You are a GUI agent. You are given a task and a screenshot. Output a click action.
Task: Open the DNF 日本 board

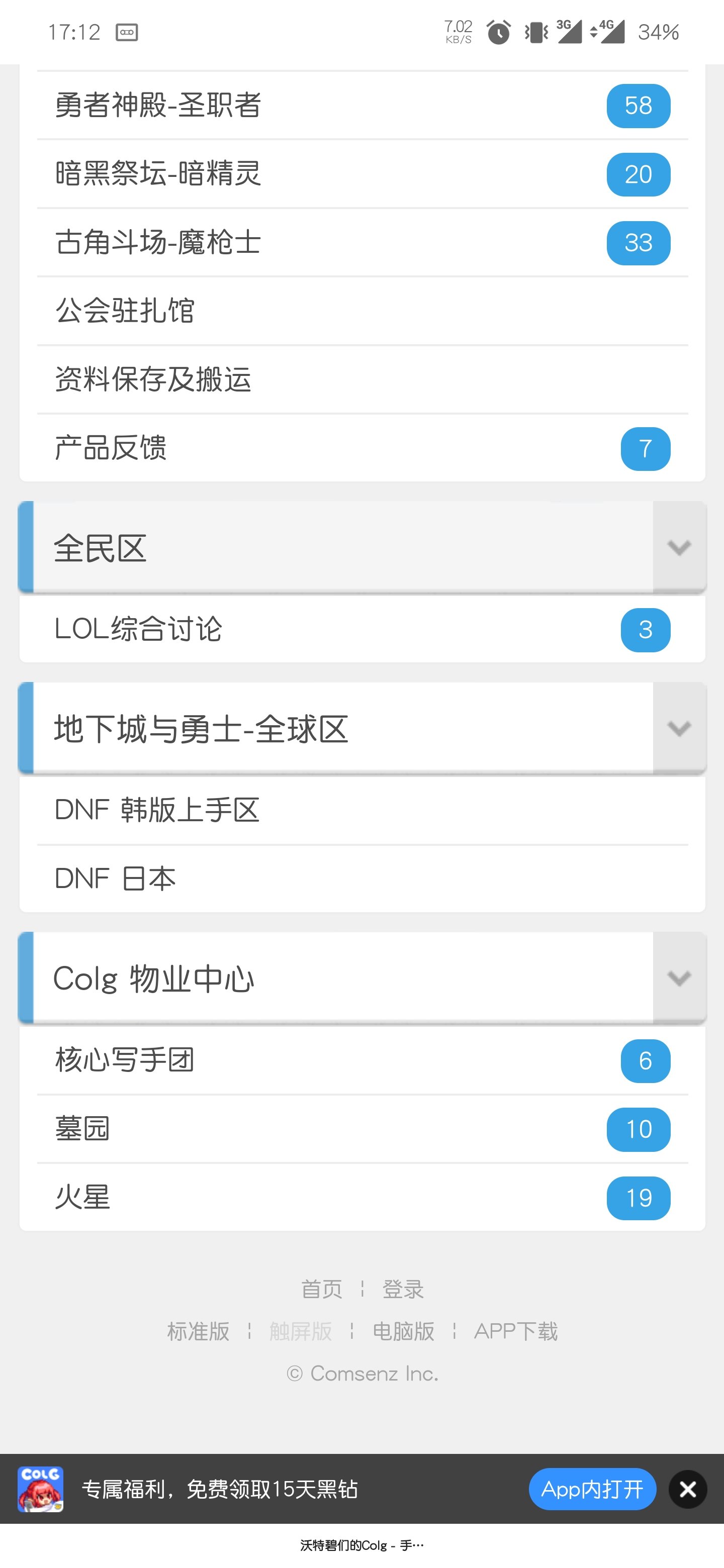pyautogui.click(x=363, y=878)
